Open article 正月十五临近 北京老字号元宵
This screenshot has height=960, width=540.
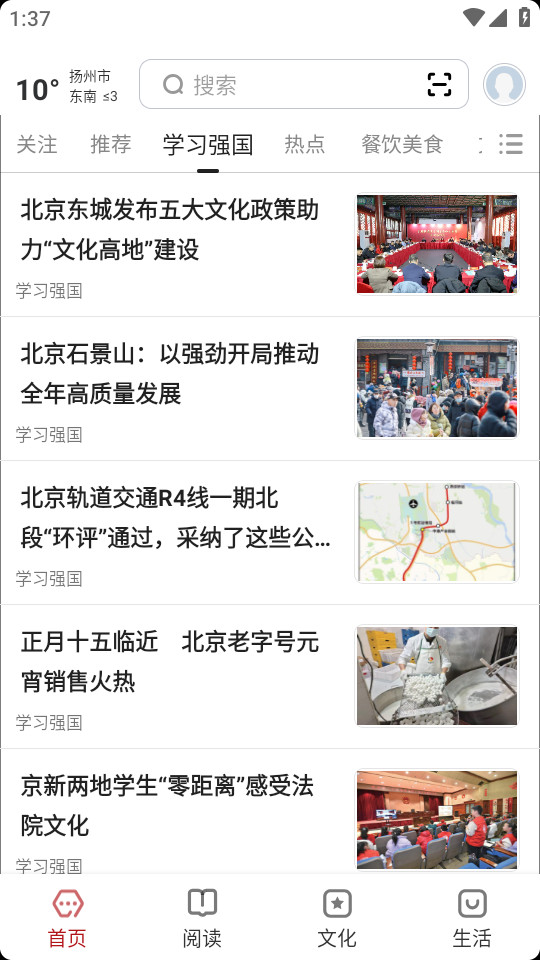point(270,677)
